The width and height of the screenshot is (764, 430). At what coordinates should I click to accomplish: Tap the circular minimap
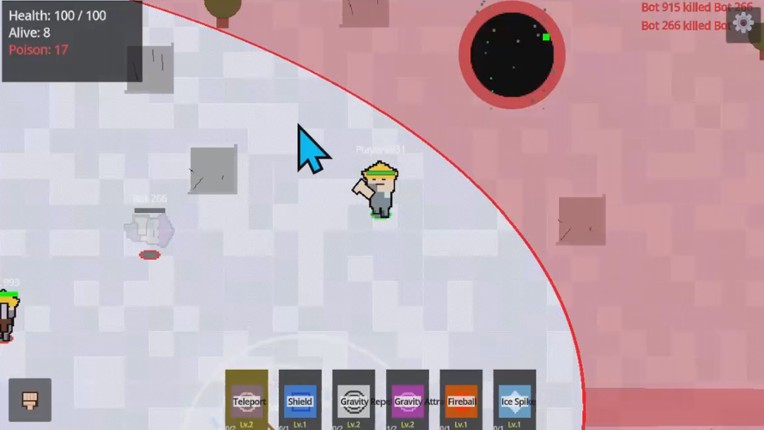[512, 56]
